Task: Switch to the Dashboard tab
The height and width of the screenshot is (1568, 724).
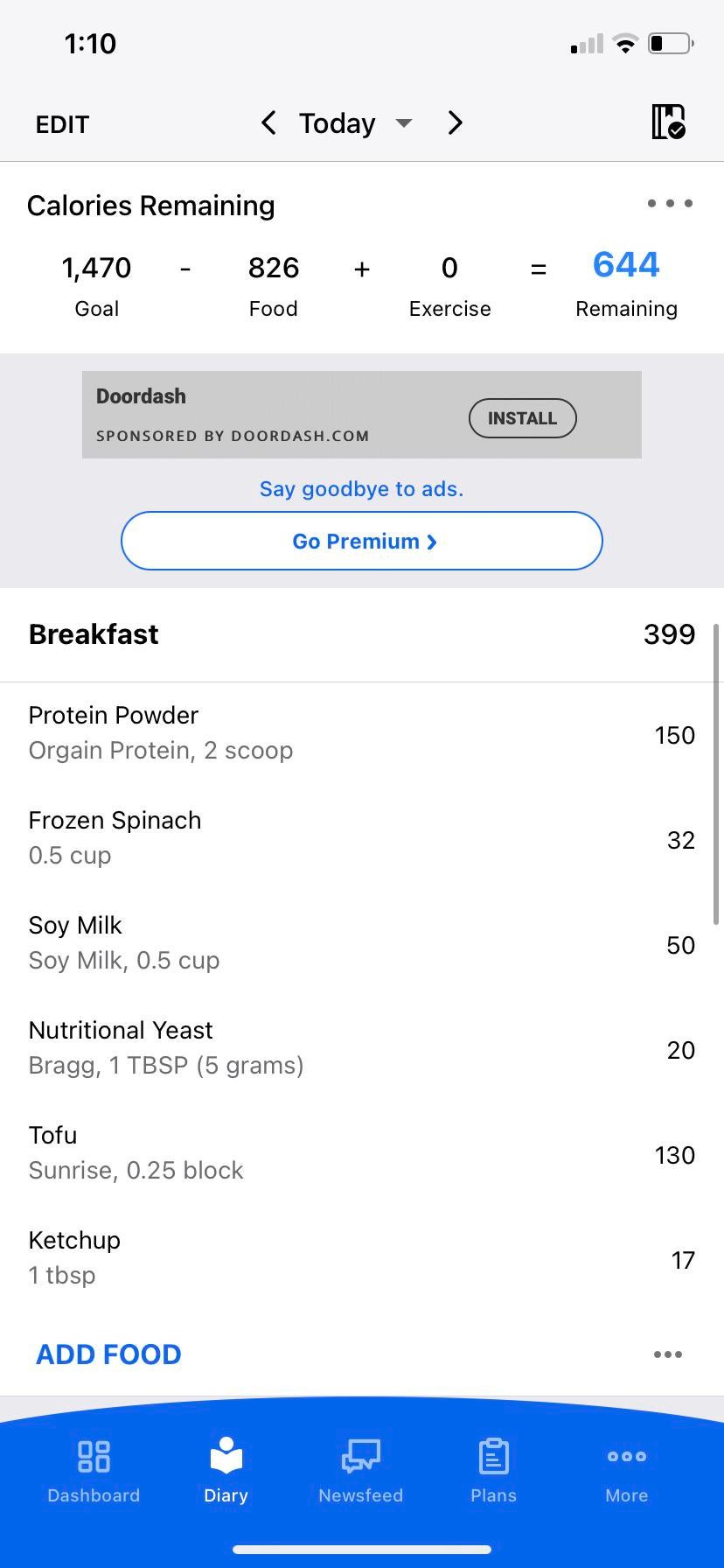Action: 94,1472
